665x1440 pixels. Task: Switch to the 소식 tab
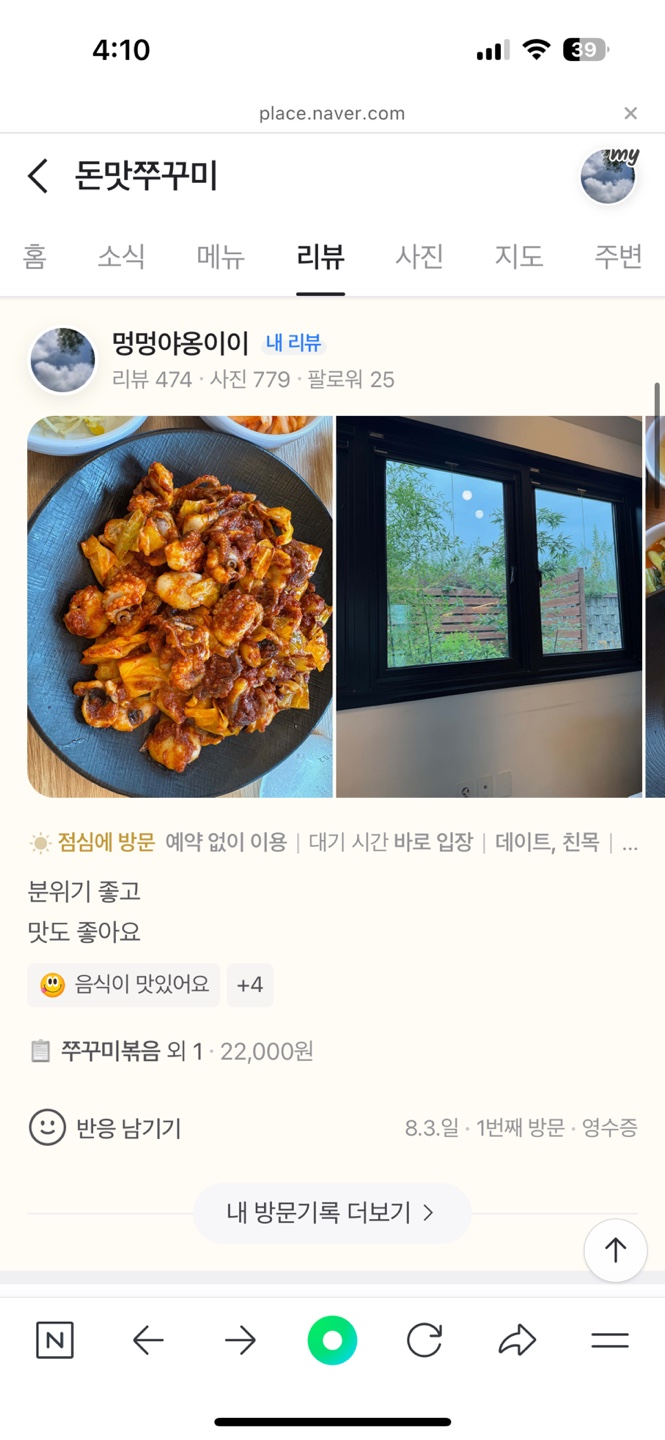pyautogui.click(x=121, y=257)
